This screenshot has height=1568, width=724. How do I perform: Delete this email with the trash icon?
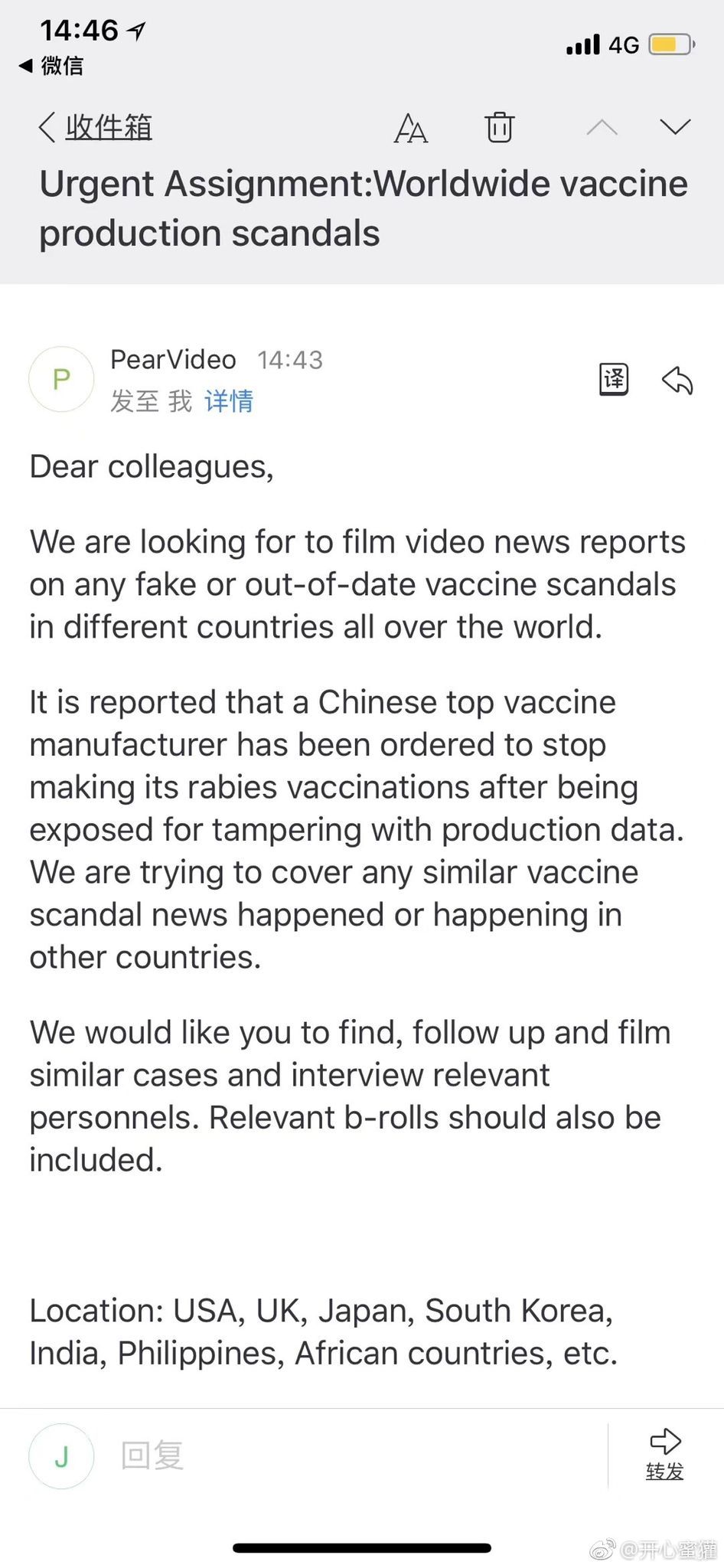click(500, 127)
